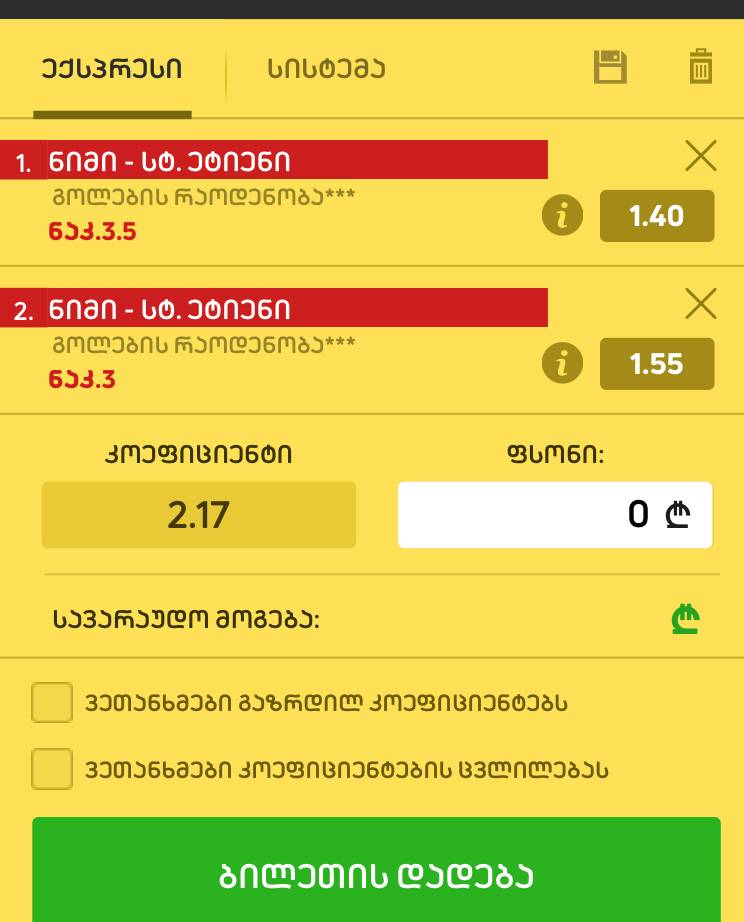
Task: Remove bet 2 with ნაკ.3
Action: pyautogui.click(x=700, y=303)
